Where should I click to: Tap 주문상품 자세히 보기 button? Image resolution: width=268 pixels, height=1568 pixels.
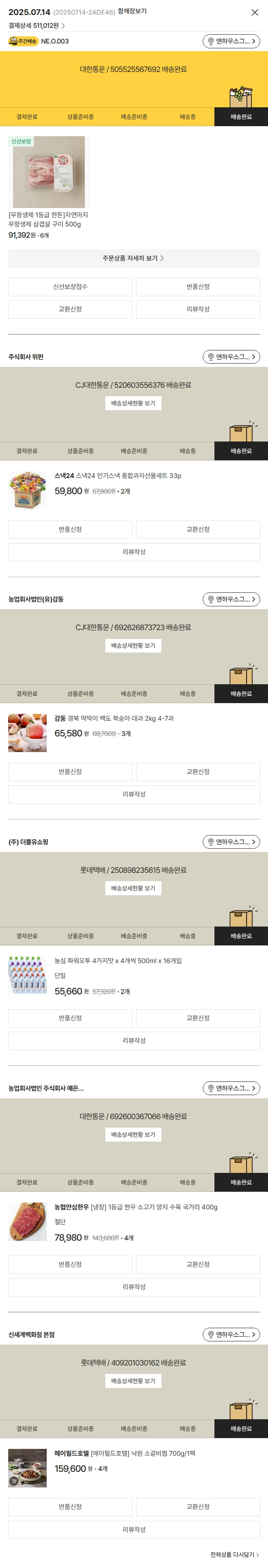[133, 258]
